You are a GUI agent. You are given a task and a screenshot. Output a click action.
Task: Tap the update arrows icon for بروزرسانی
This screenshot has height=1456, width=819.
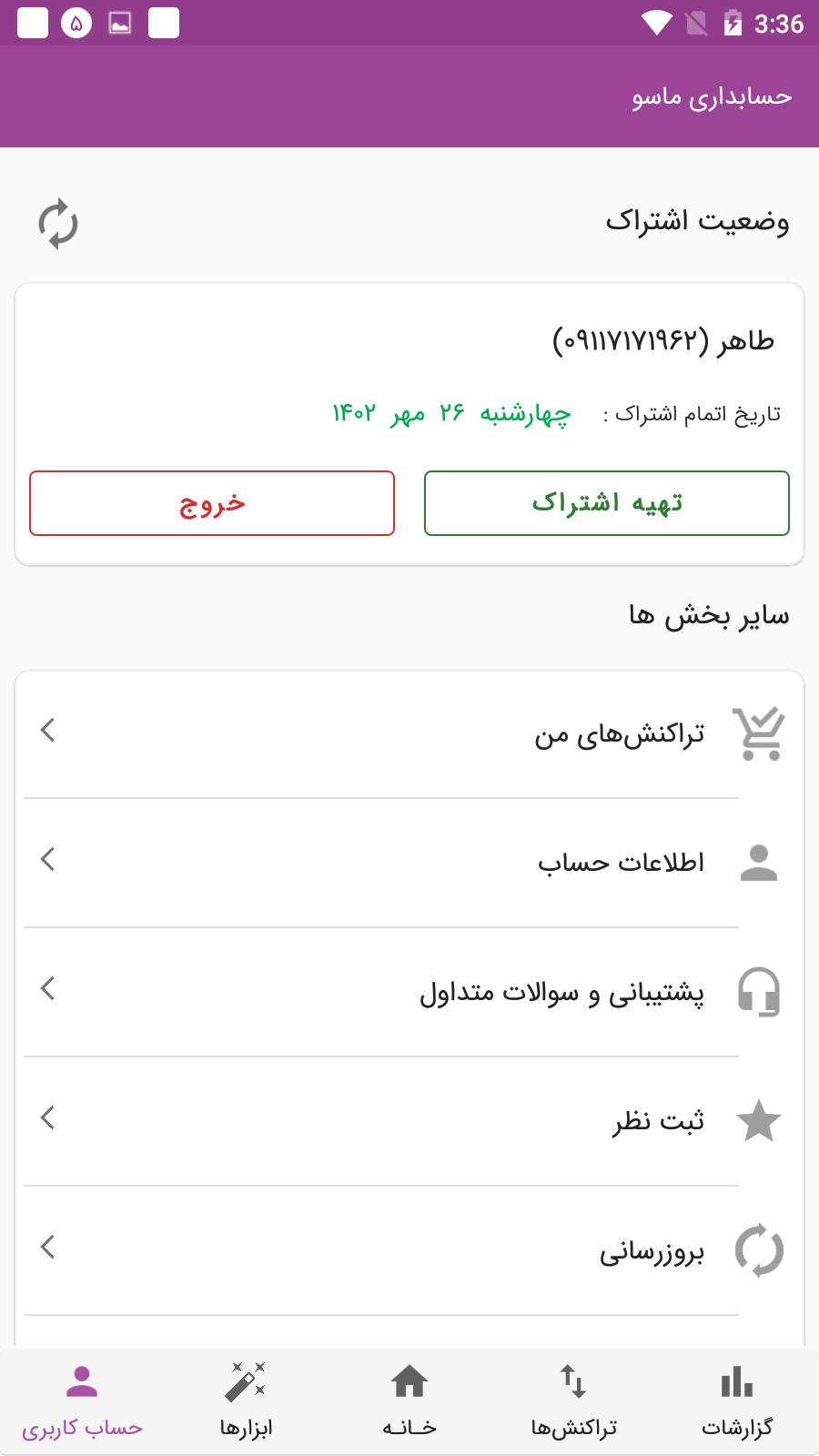click(x=760, y=1250)
